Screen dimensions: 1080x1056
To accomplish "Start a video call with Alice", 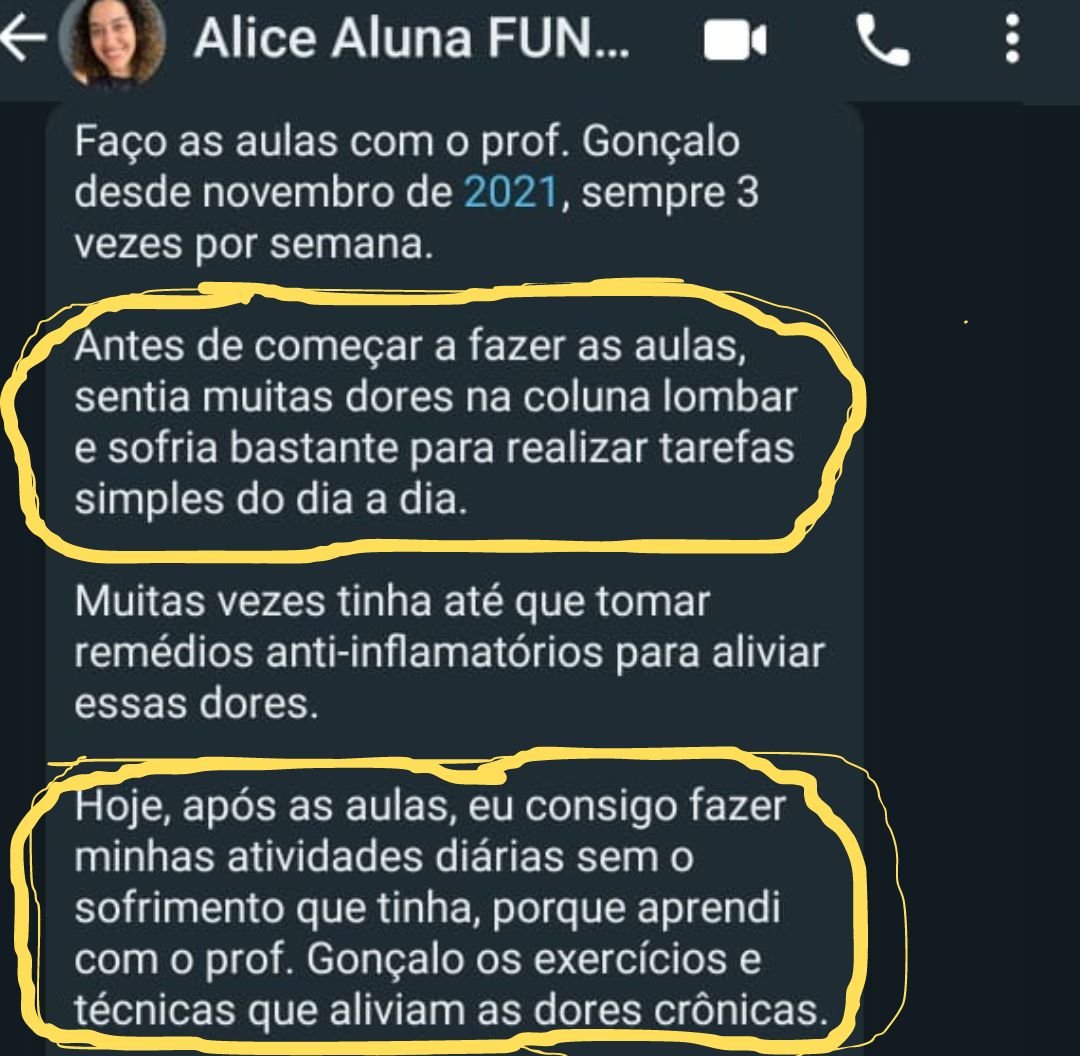I will click(x=734, y=41).
